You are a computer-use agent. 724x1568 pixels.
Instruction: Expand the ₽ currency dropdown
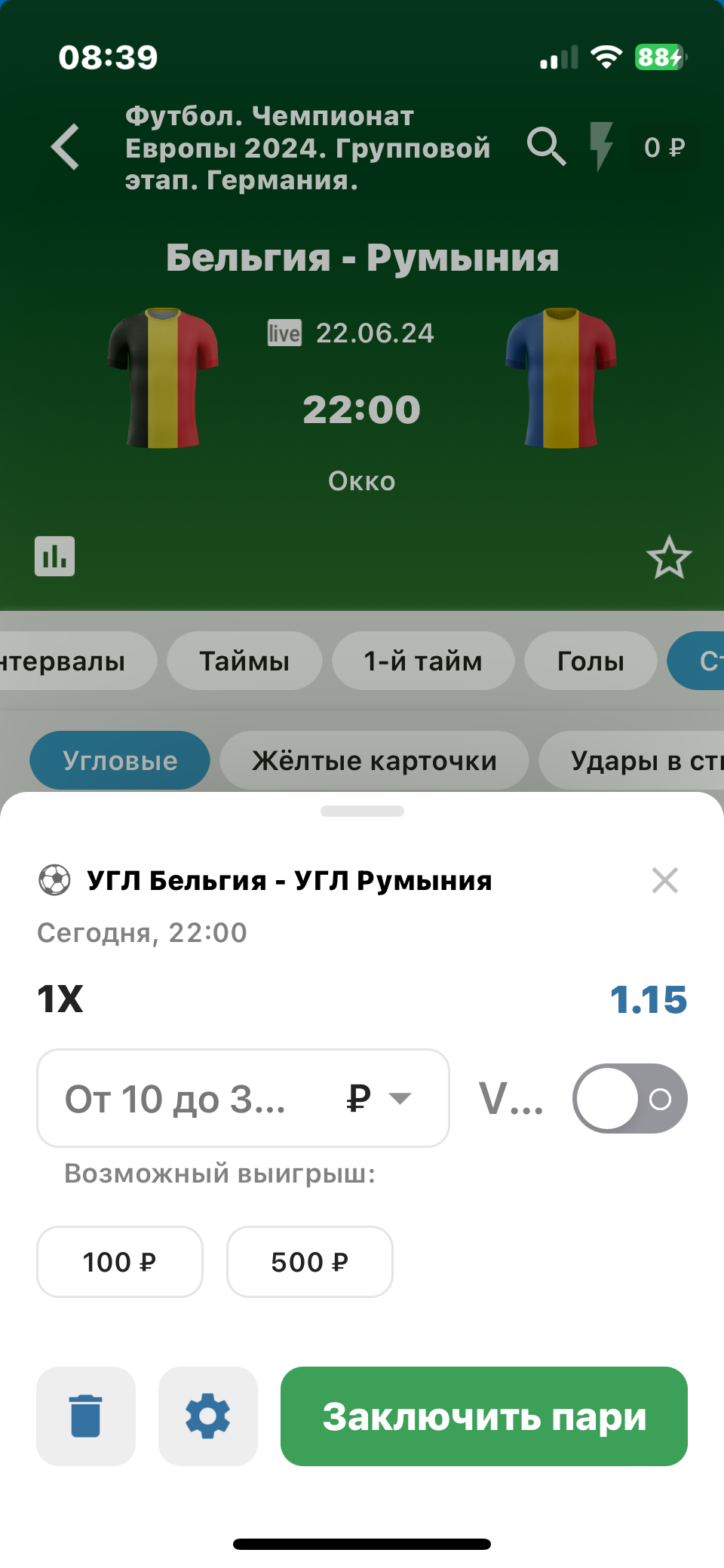point(381,1098)
